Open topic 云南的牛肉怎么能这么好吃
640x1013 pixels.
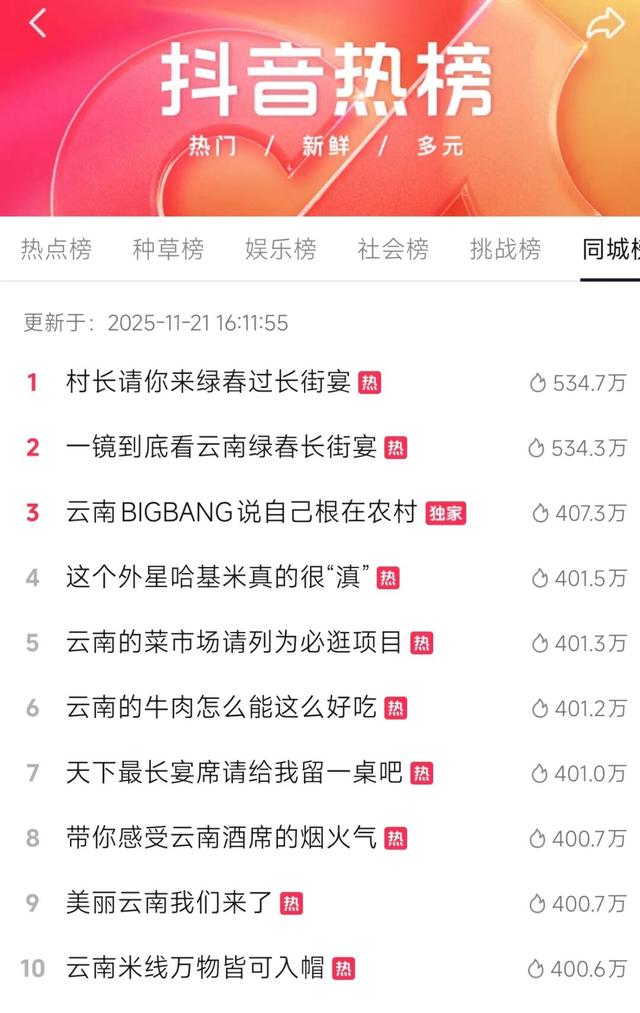(221, 708)
